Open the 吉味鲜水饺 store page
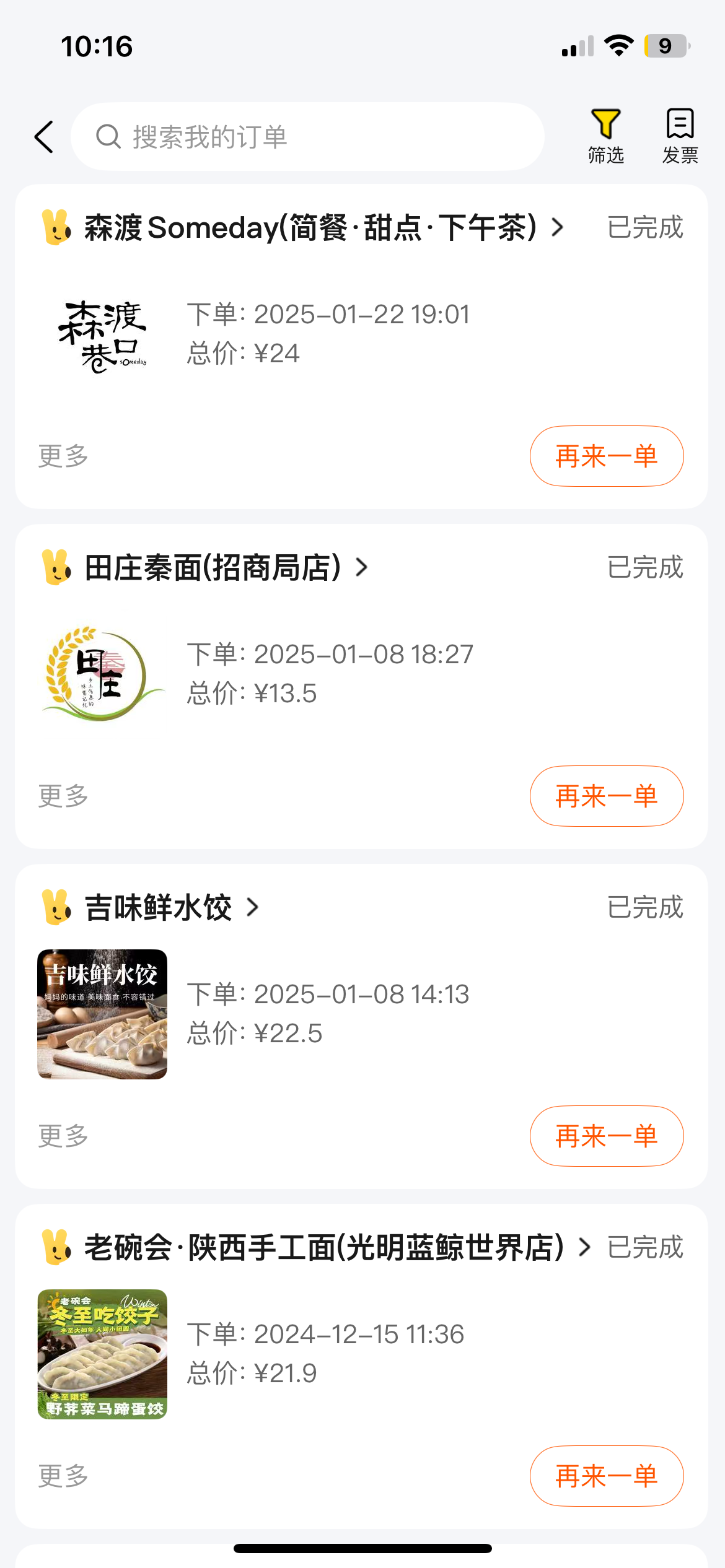This screenshot has height=1568, width=725. pyautogui.click(x=172, y=907)
